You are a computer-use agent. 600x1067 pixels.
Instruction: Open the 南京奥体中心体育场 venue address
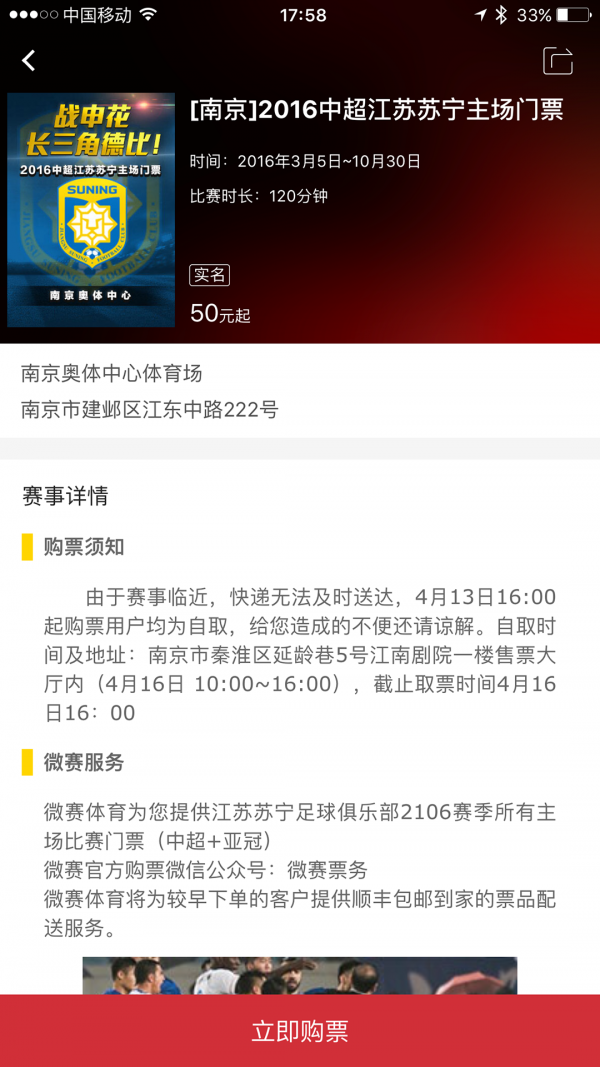click(x=300, y=391)
